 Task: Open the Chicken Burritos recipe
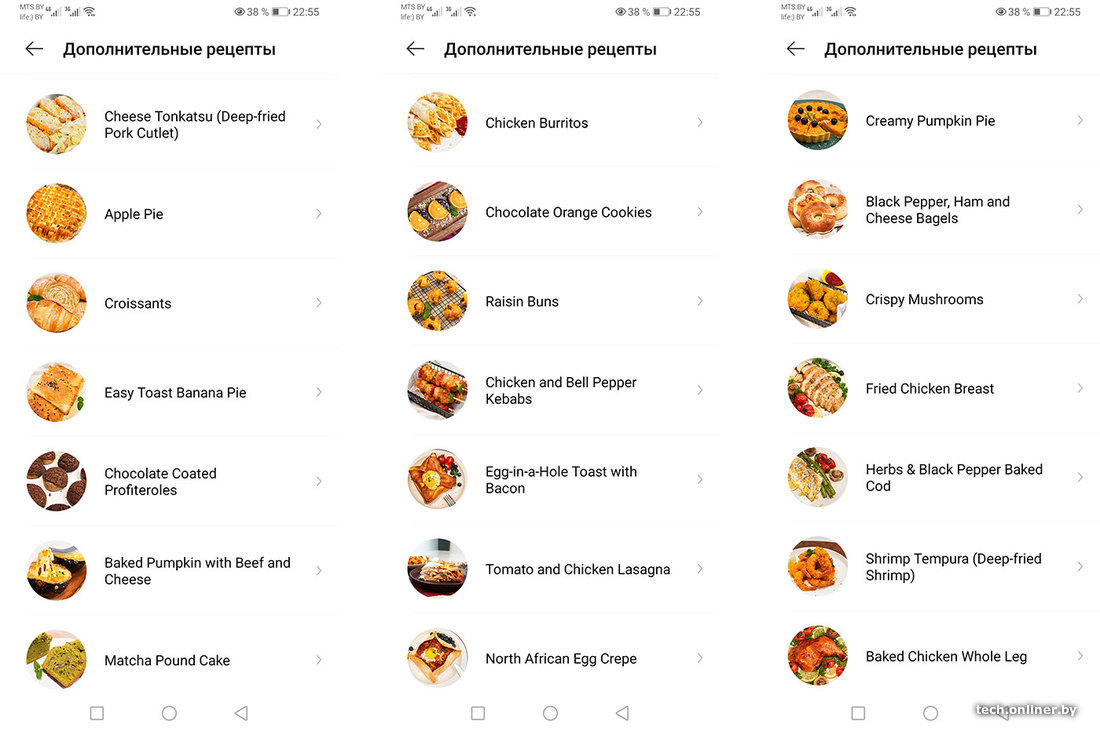(537, 123)
